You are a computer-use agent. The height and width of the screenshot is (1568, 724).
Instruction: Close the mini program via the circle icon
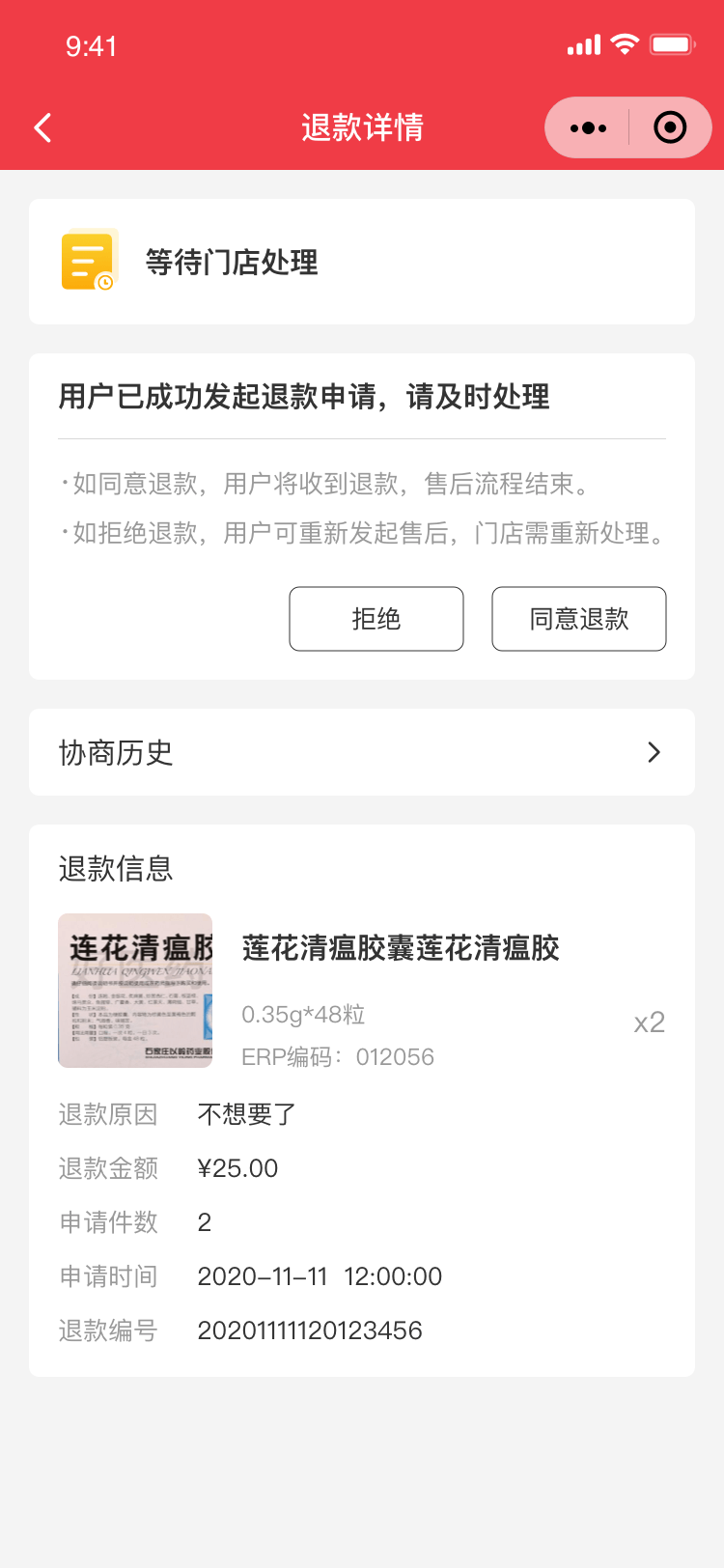point(670,127)
